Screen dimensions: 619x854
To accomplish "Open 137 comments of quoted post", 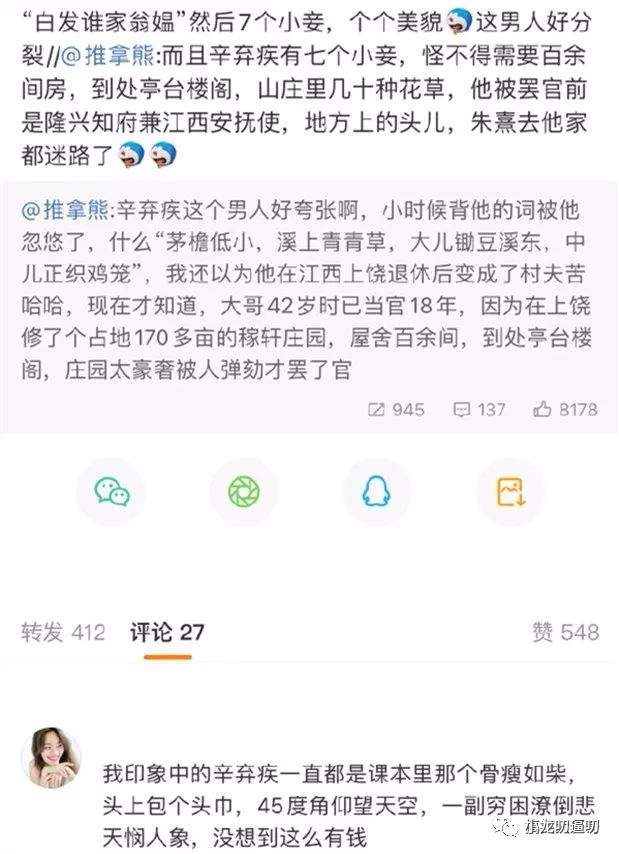I will point(479,409).
